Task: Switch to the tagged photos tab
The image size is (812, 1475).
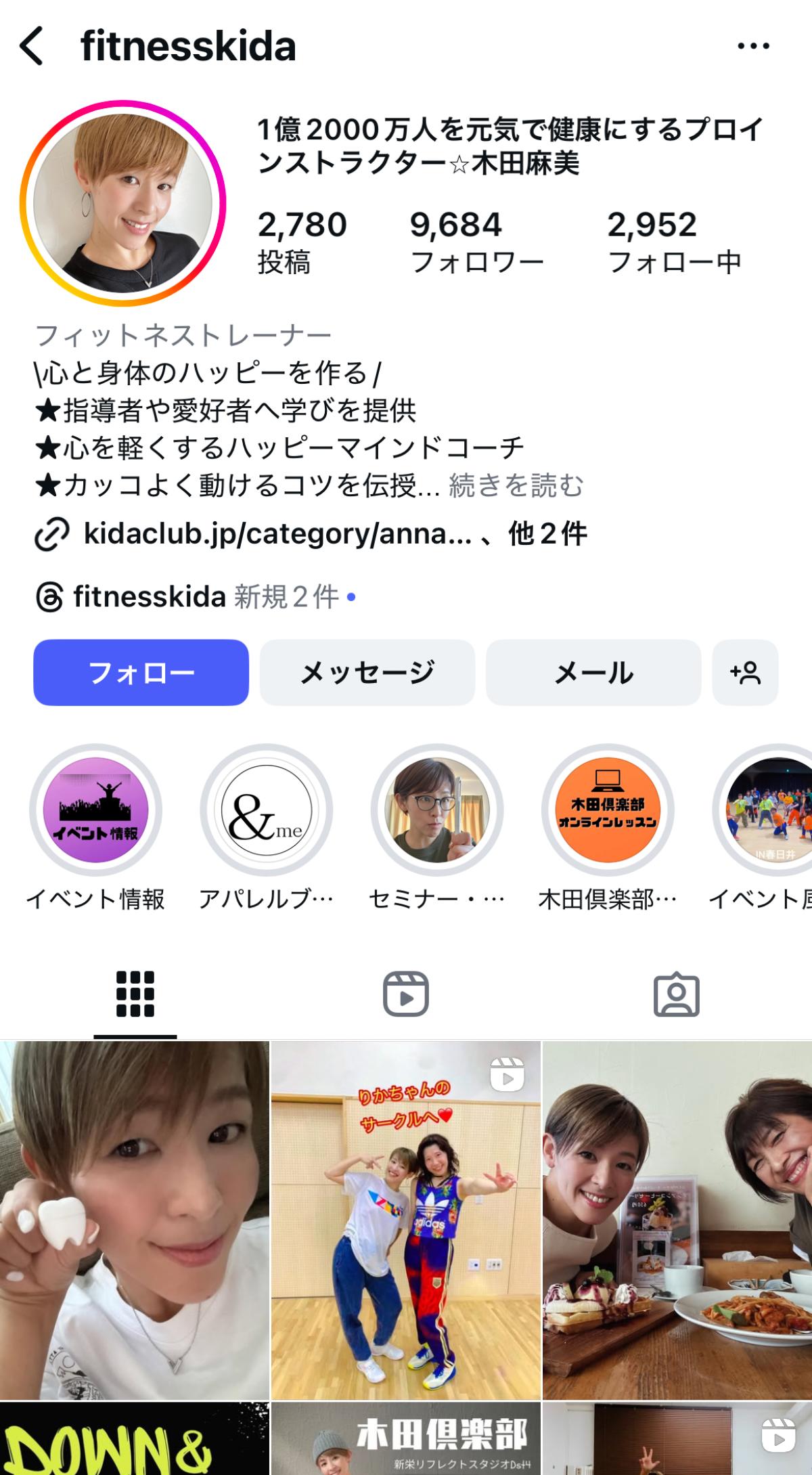Action: 677,994
